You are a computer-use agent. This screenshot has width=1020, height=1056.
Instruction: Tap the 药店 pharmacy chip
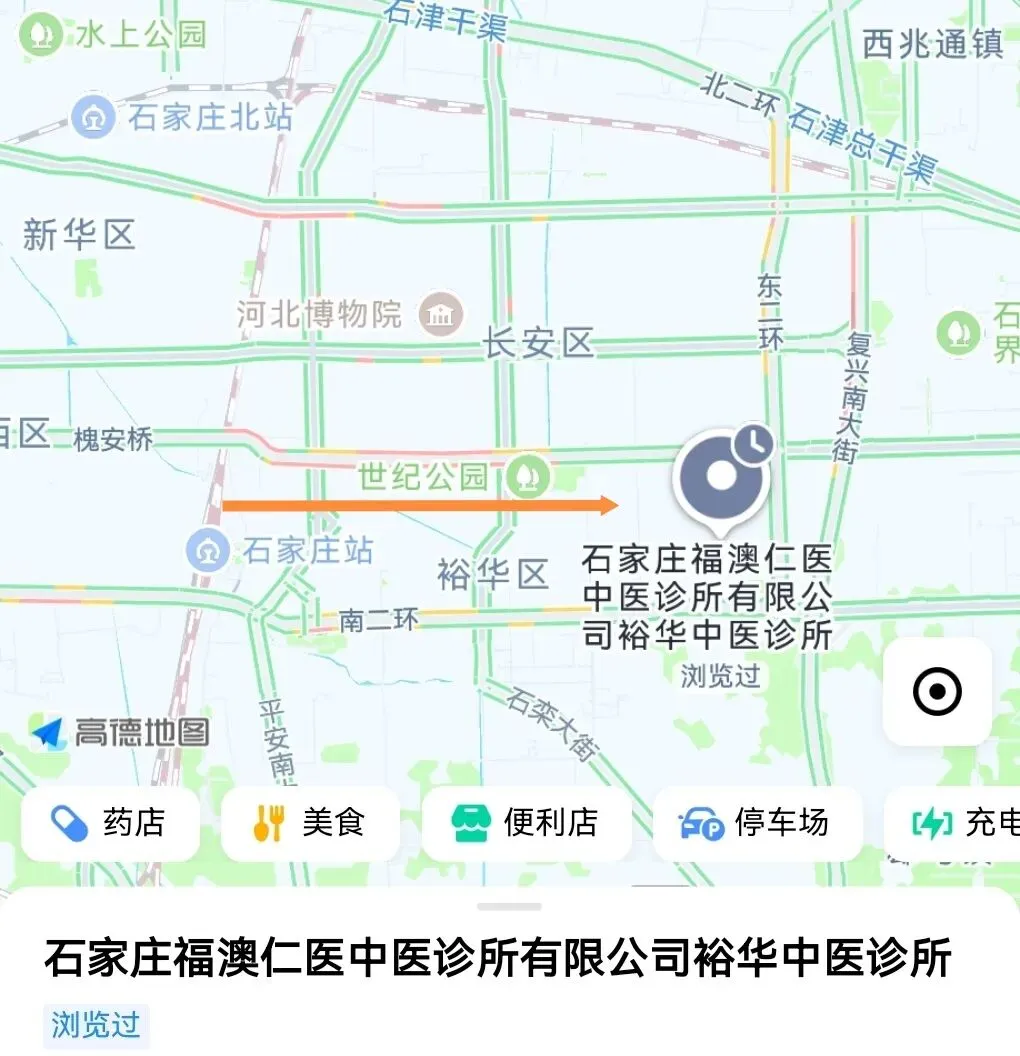pyautogui.click(x=110, y=823)
